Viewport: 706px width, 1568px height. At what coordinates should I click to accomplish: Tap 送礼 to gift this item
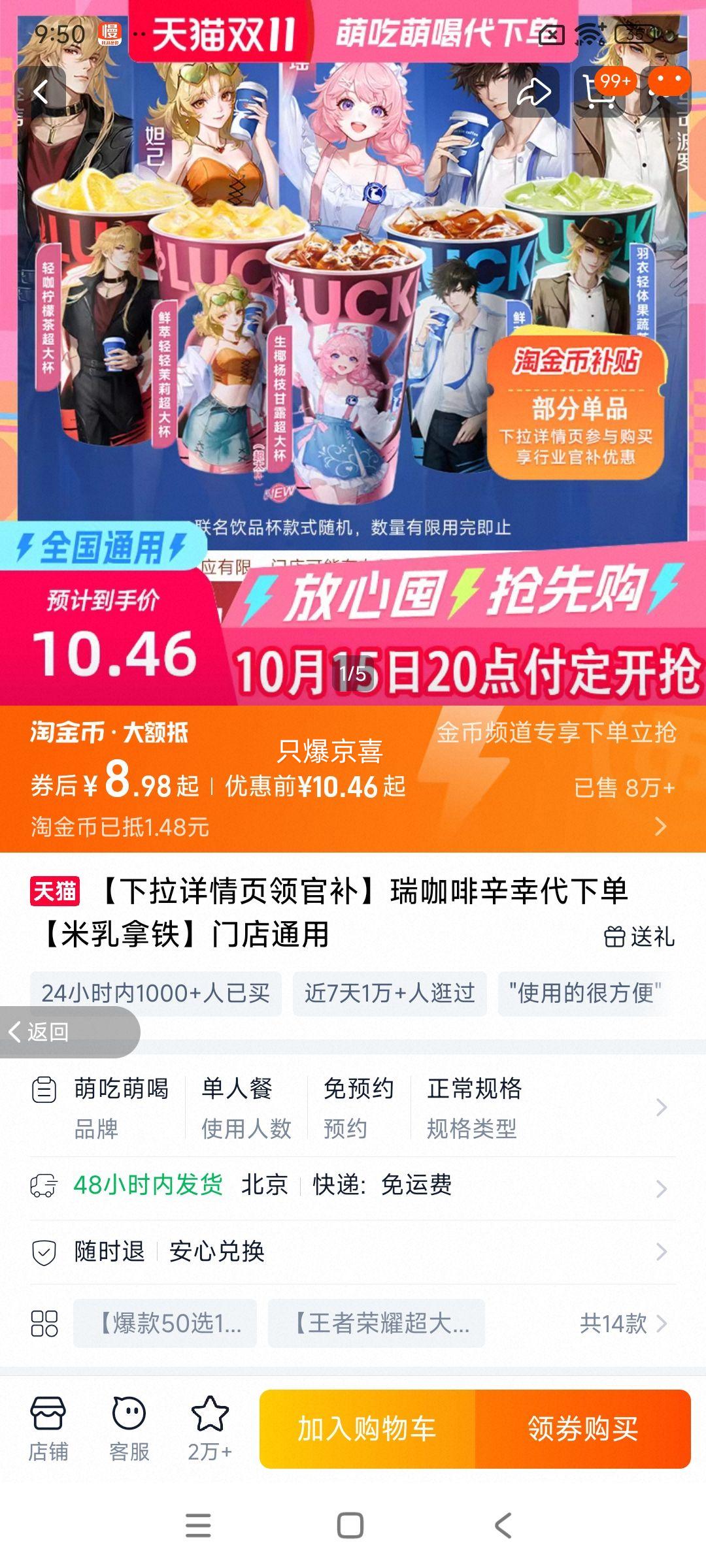click(x=639, y=937)
